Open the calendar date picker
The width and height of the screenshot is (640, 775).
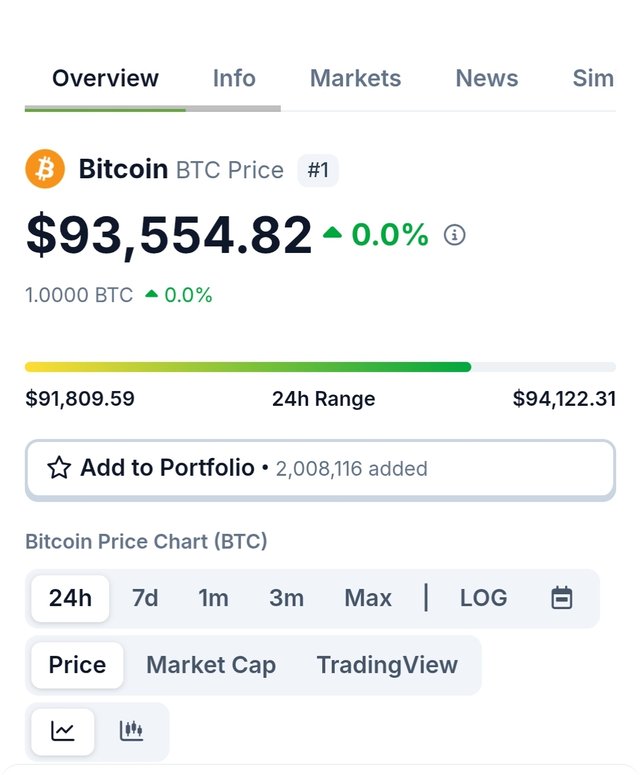click(562, 598)
